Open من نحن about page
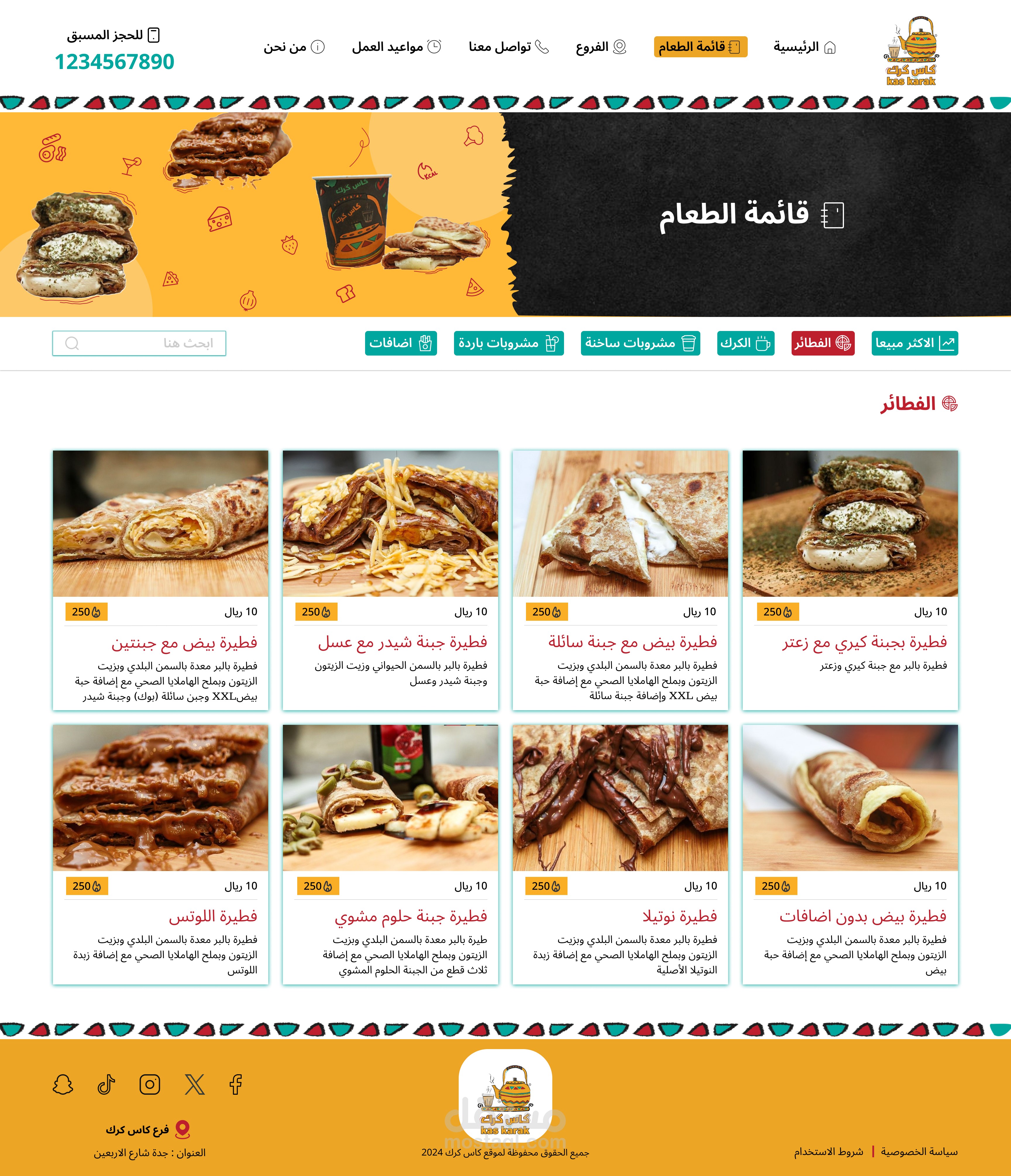 (294, 47)
